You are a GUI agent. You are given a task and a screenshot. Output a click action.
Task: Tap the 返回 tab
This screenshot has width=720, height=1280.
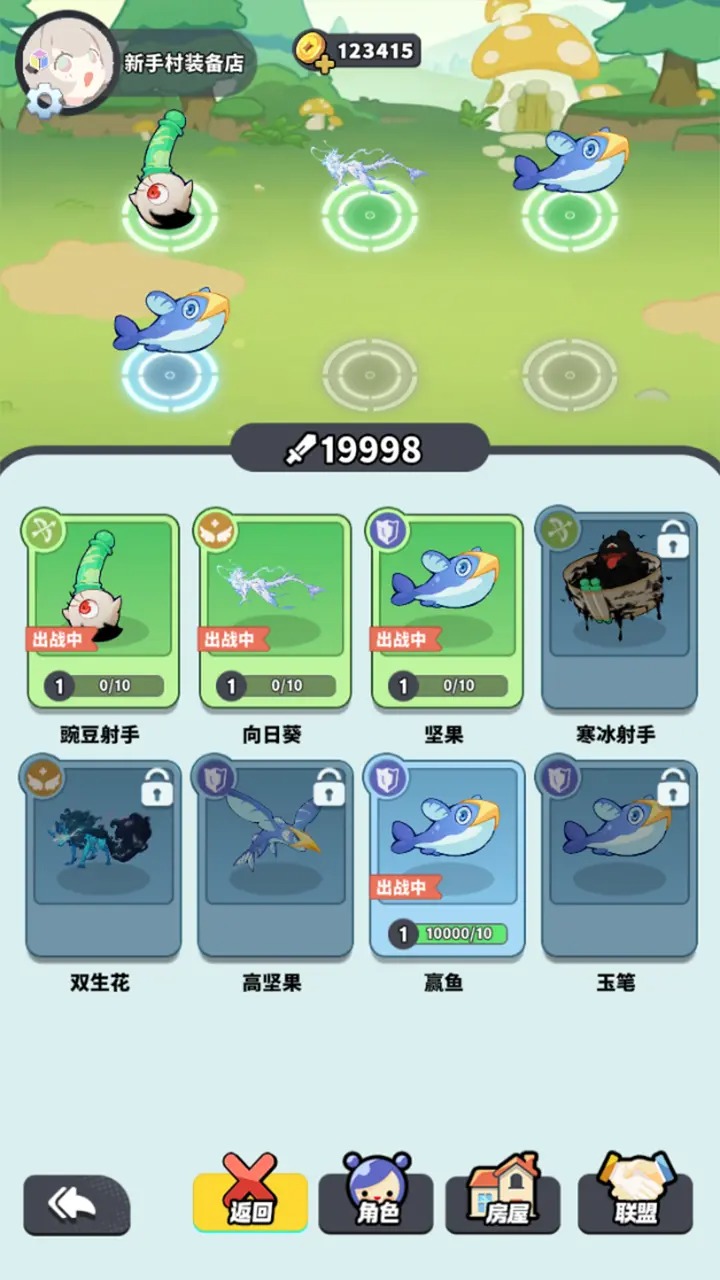[x=250, y=1200]
